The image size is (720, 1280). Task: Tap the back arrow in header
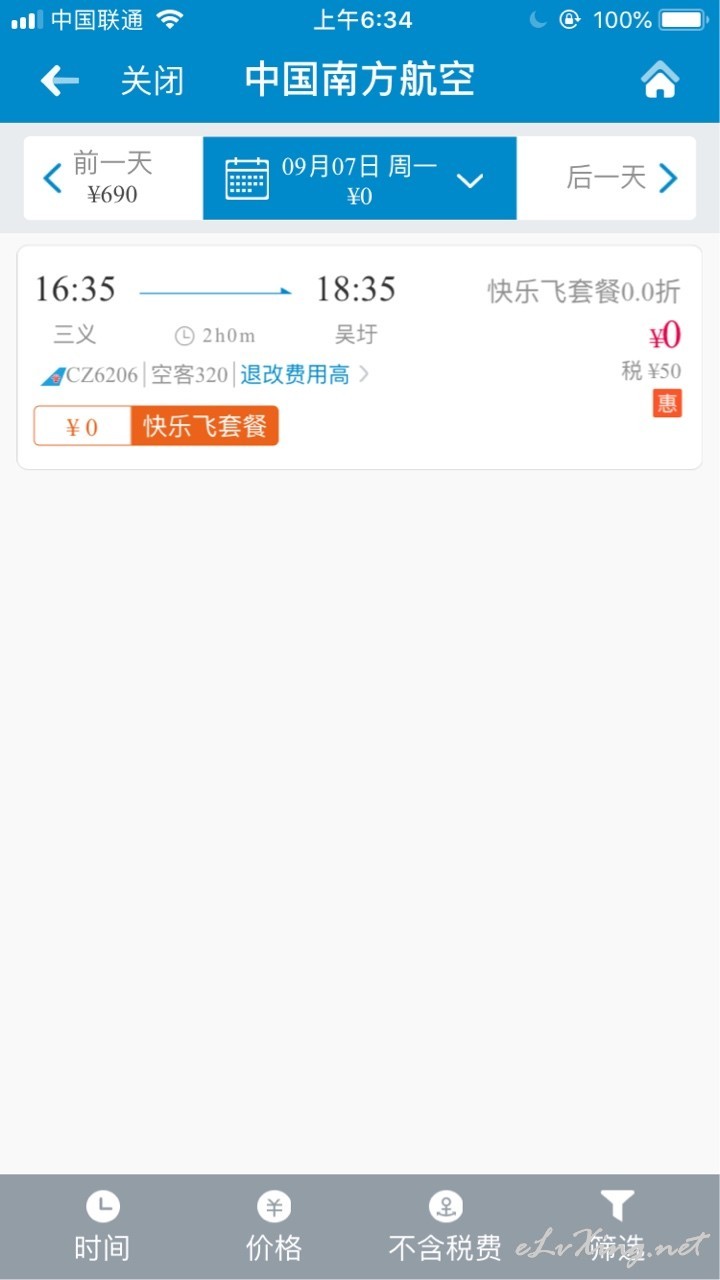pyautogui.click(x=59, y=81)
